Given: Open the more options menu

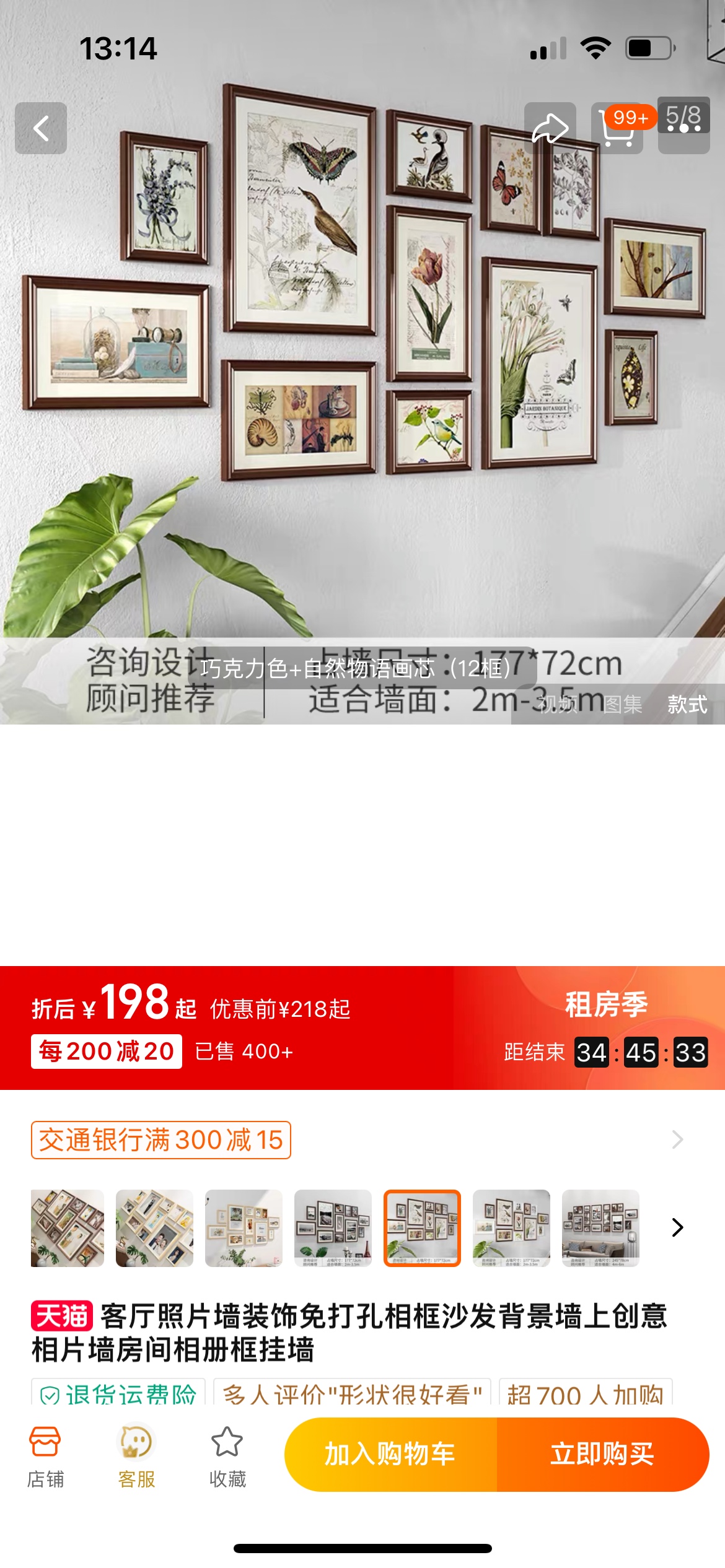Looking at the screenshot, I should coord(683,128).
